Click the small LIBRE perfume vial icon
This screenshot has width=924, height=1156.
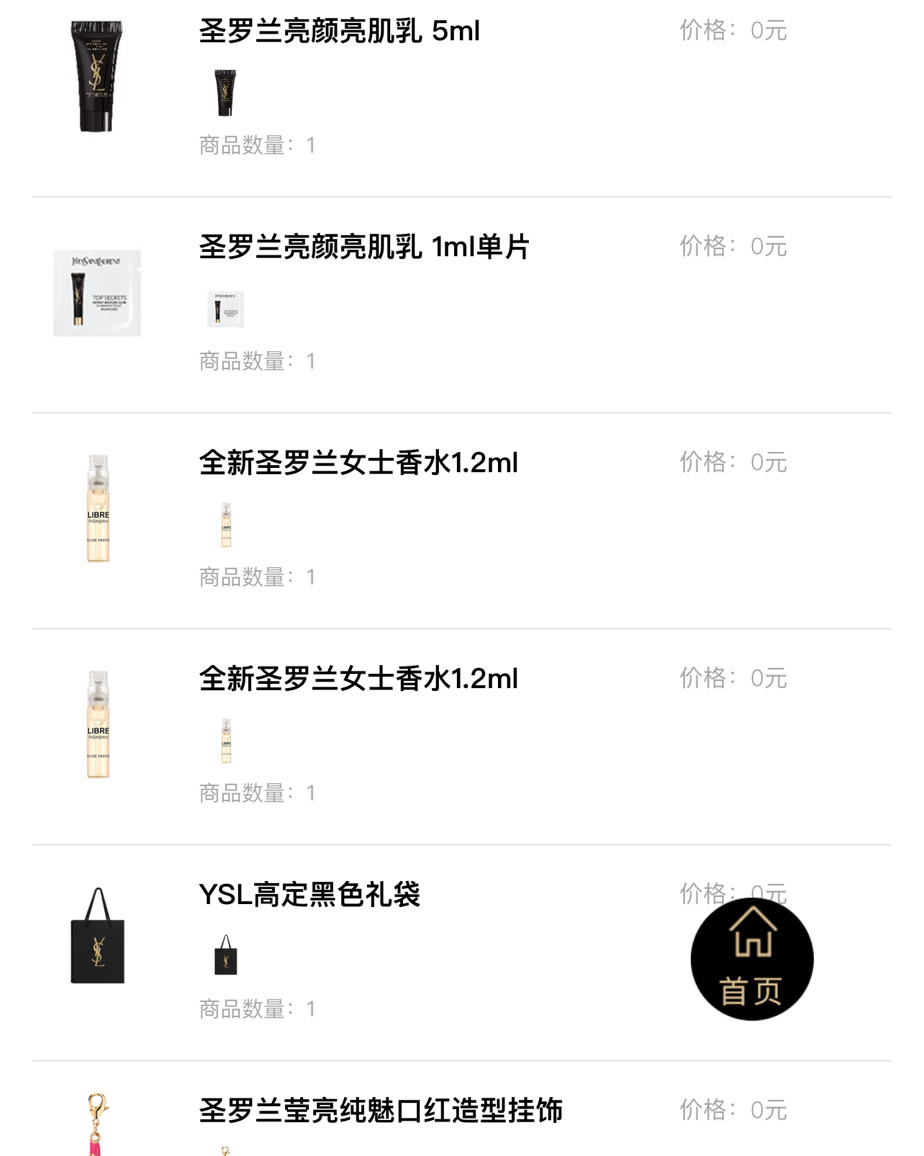click(224, 525)
